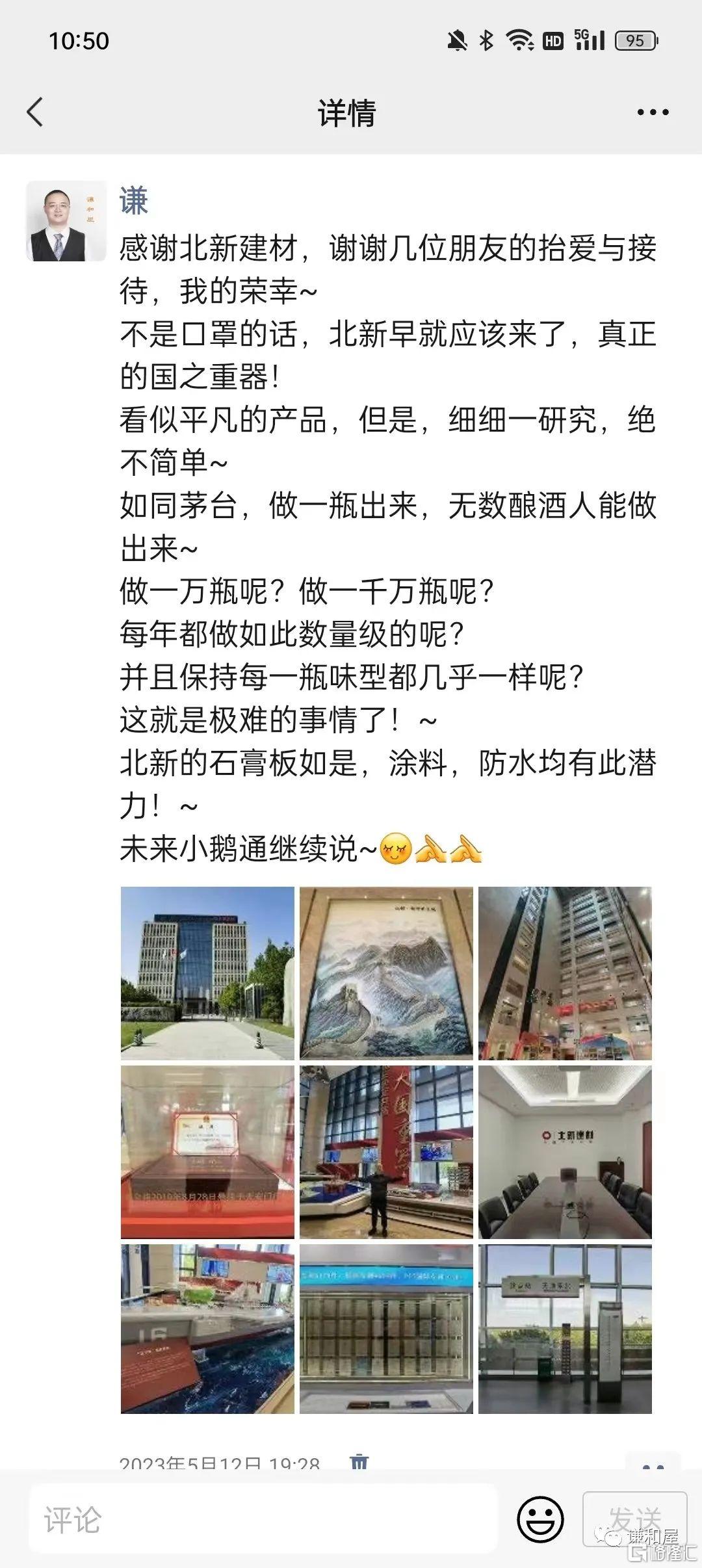Open the office building exterior photo
The image size is (702, 1568).
point(207,973)
